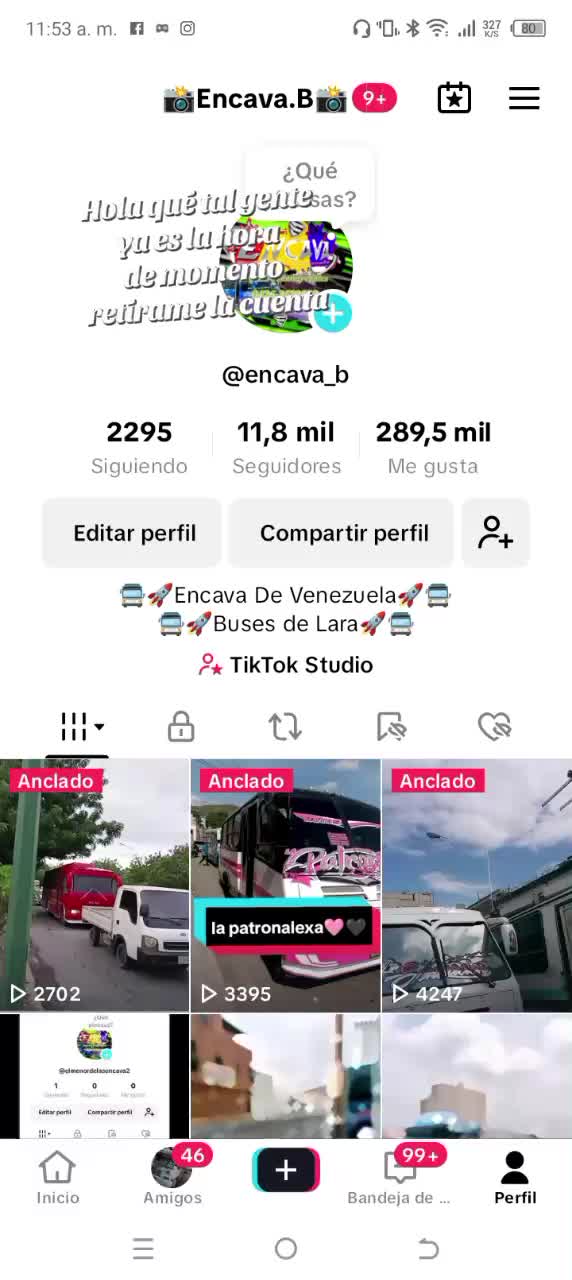Open the hamburger menu
Image resolution: width=572 pixels, height=1280 pixels.
524,98
